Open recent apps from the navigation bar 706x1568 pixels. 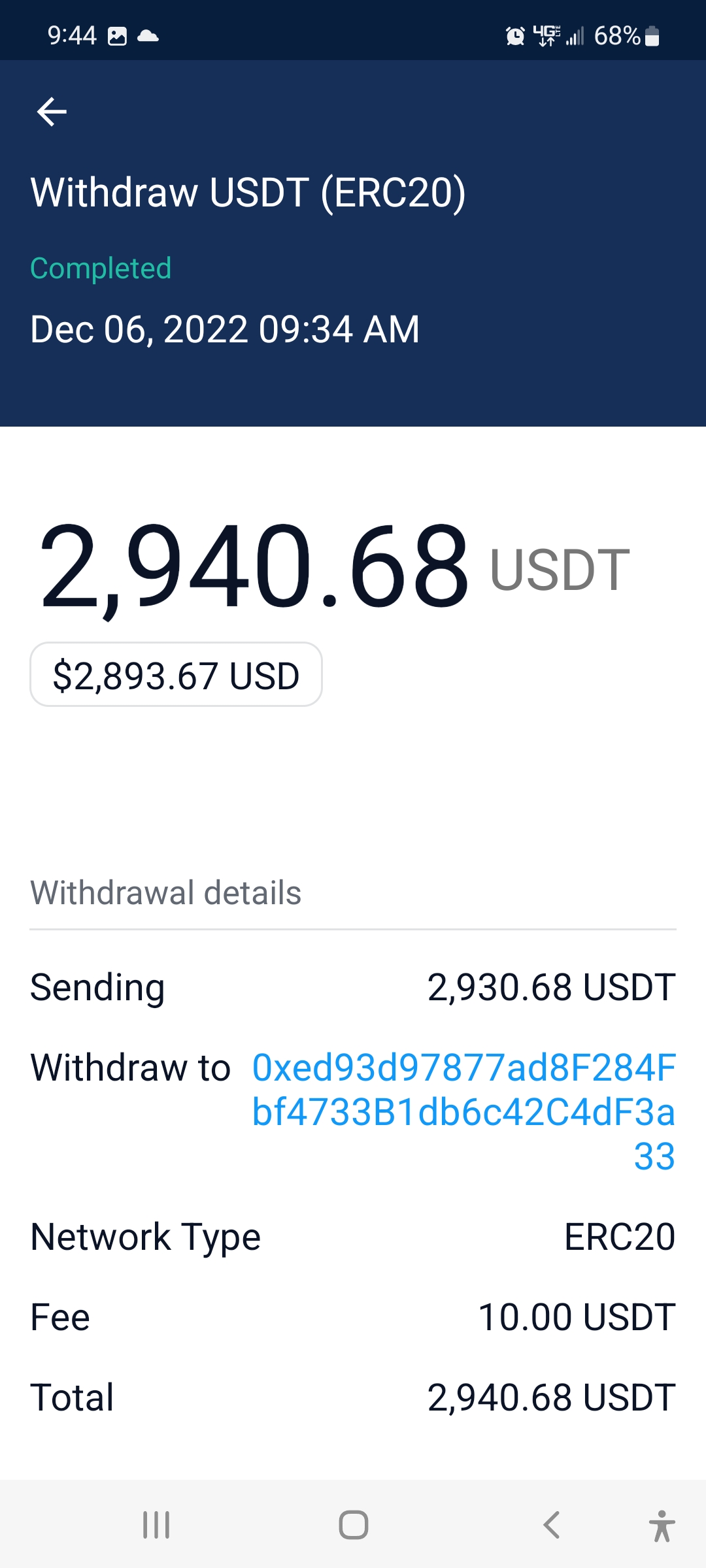click(x=156, y=1525)
